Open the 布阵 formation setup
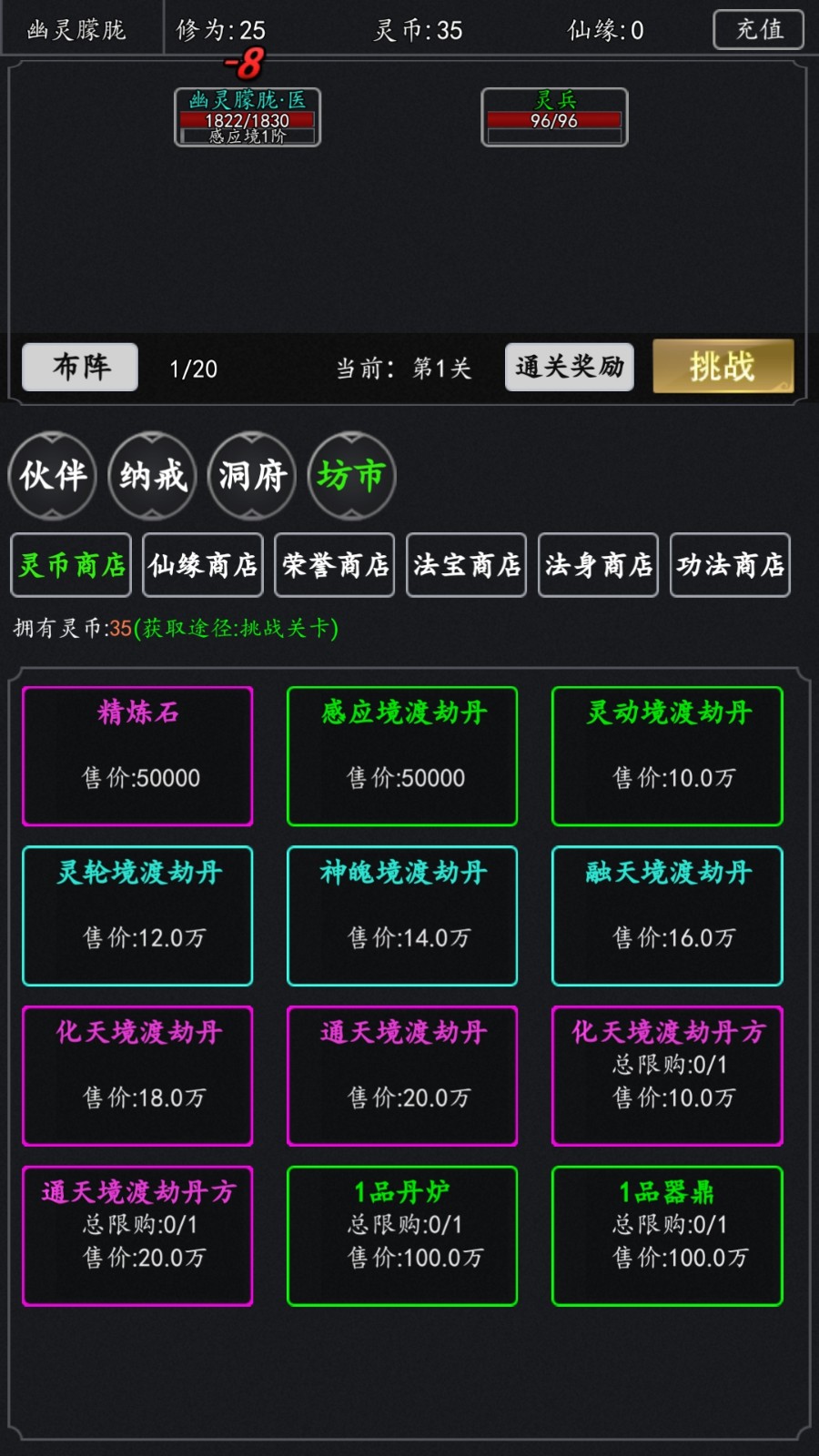 pyautogui.click(x=80, y=367)
